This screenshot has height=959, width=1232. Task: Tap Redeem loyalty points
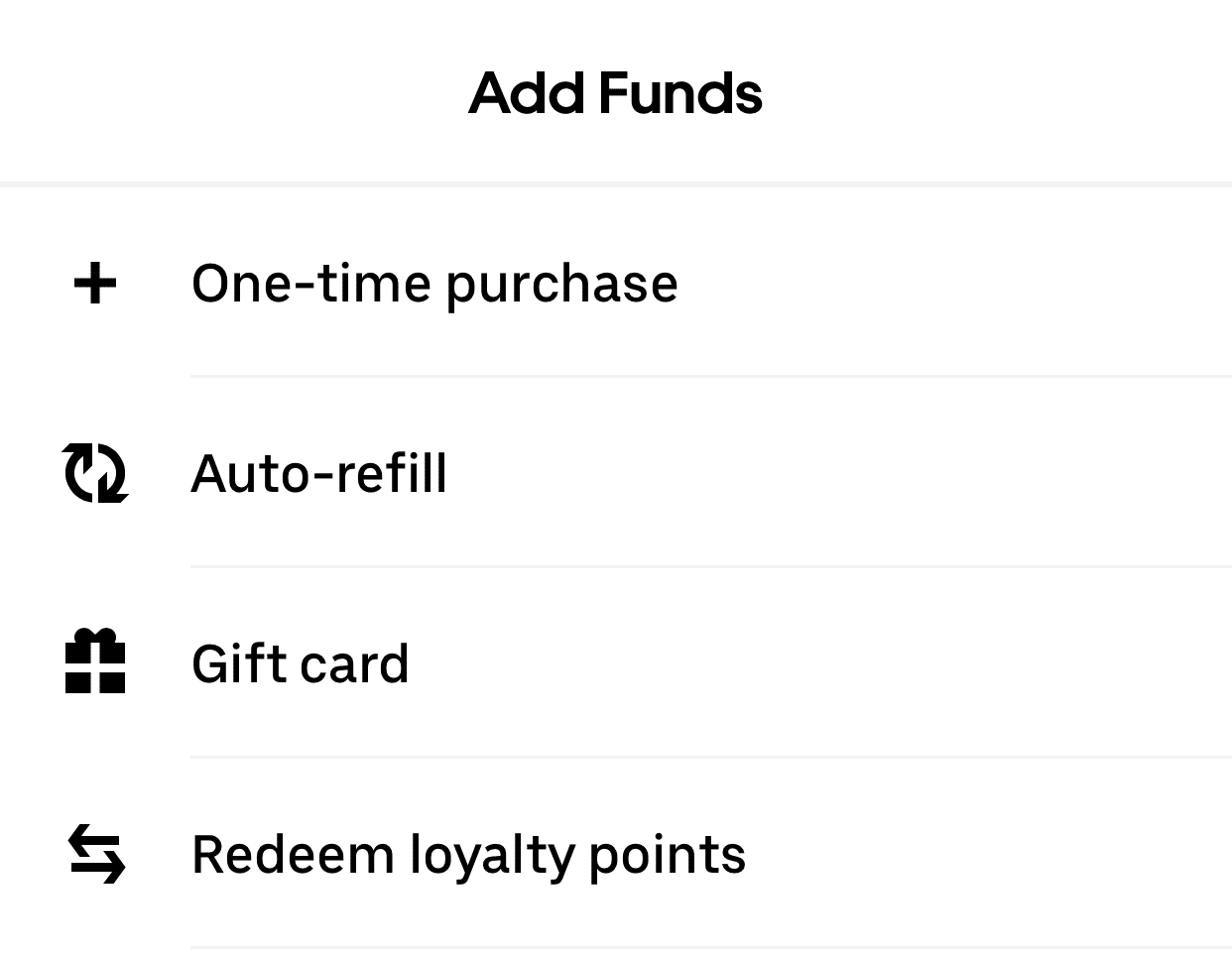(x=467, y=854)
